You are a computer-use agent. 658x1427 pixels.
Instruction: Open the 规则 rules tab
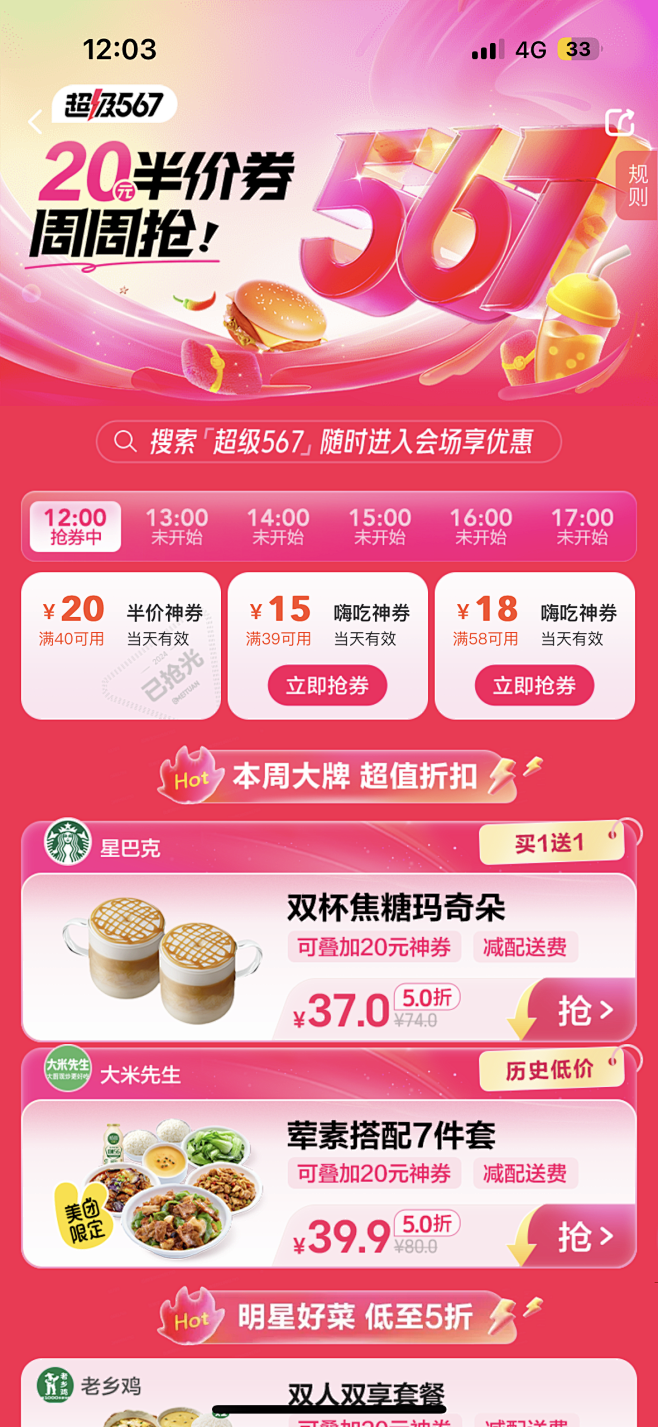pos(637,185)
